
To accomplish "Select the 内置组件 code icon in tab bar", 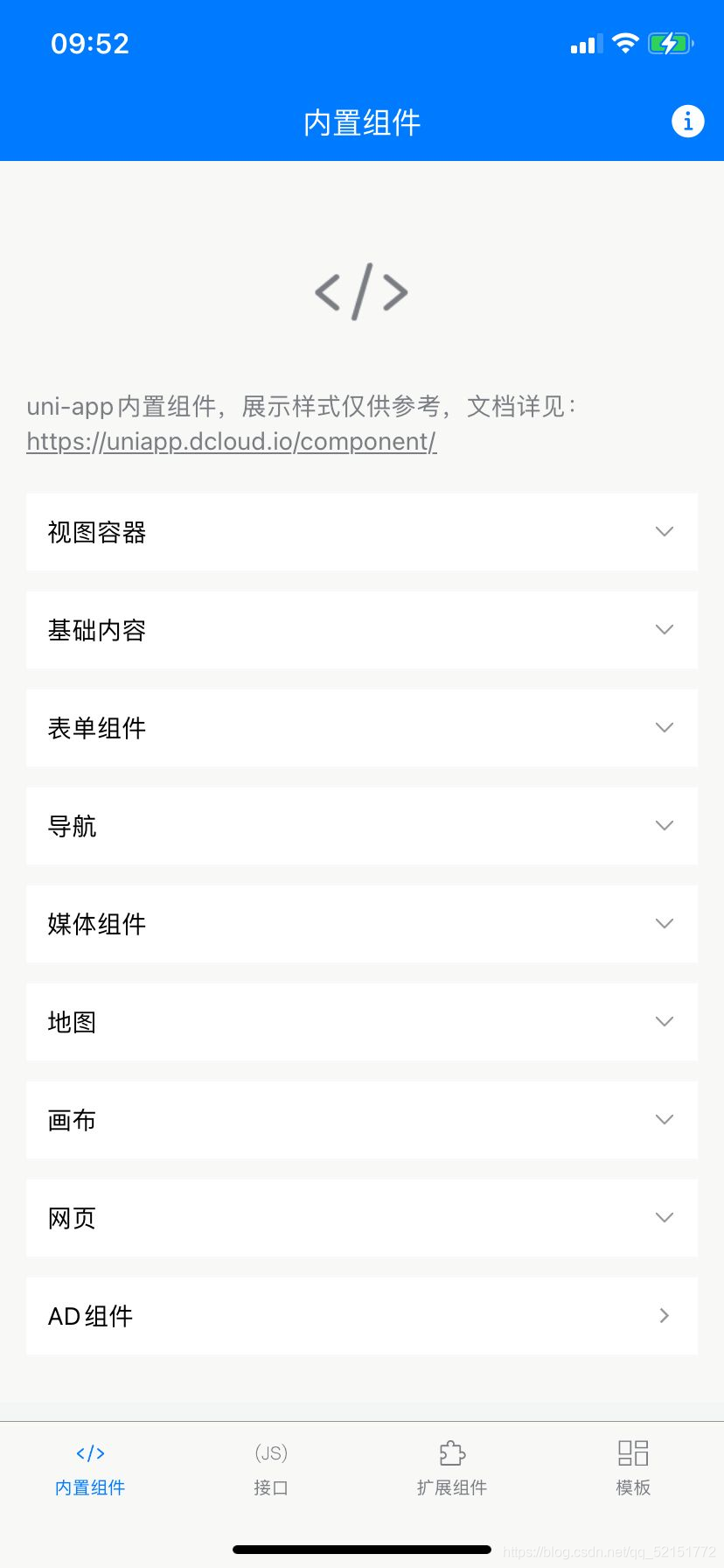I will (90, 1453).
